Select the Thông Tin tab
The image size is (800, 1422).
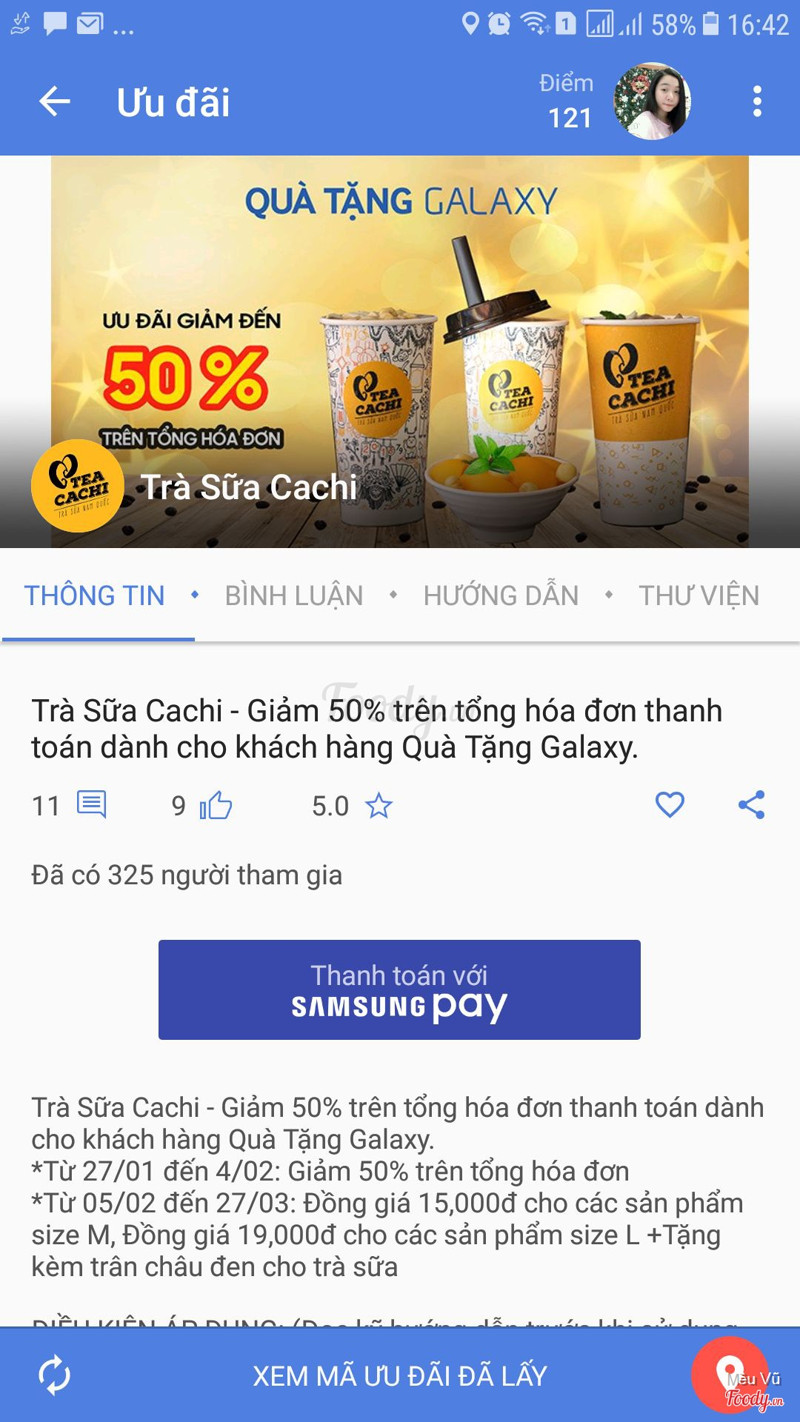point(95,595)
